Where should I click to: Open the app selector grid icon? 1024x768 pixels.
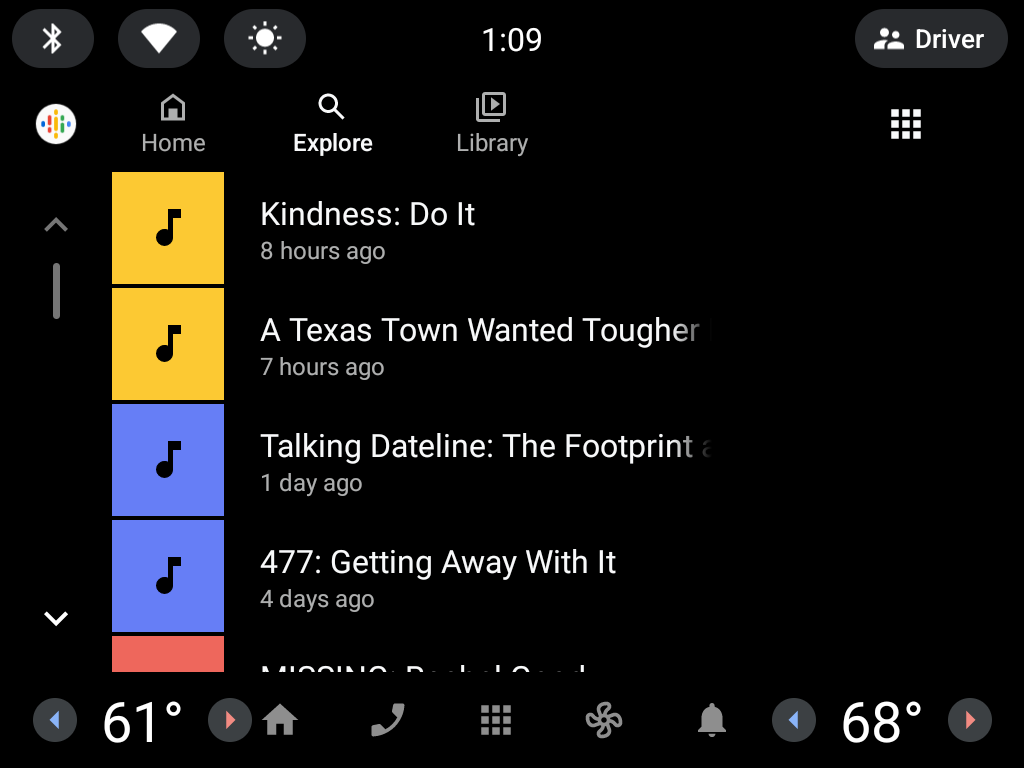(x=905, y=124)
